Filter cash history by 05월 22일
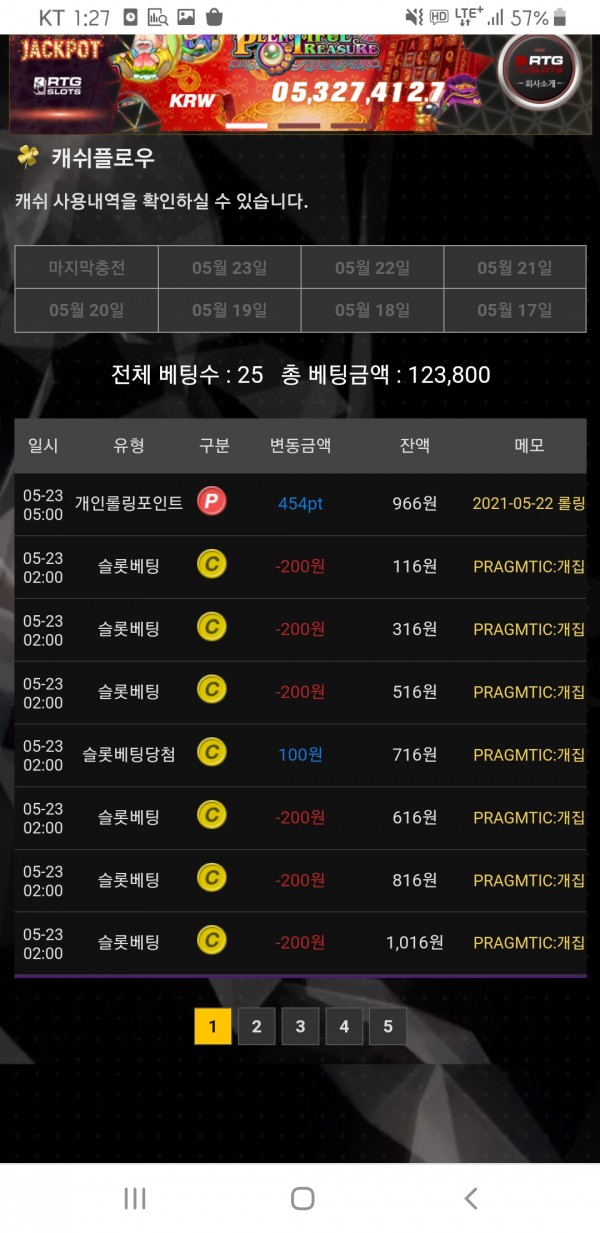This screenshot has height=1233, width=600. [372, 268]
